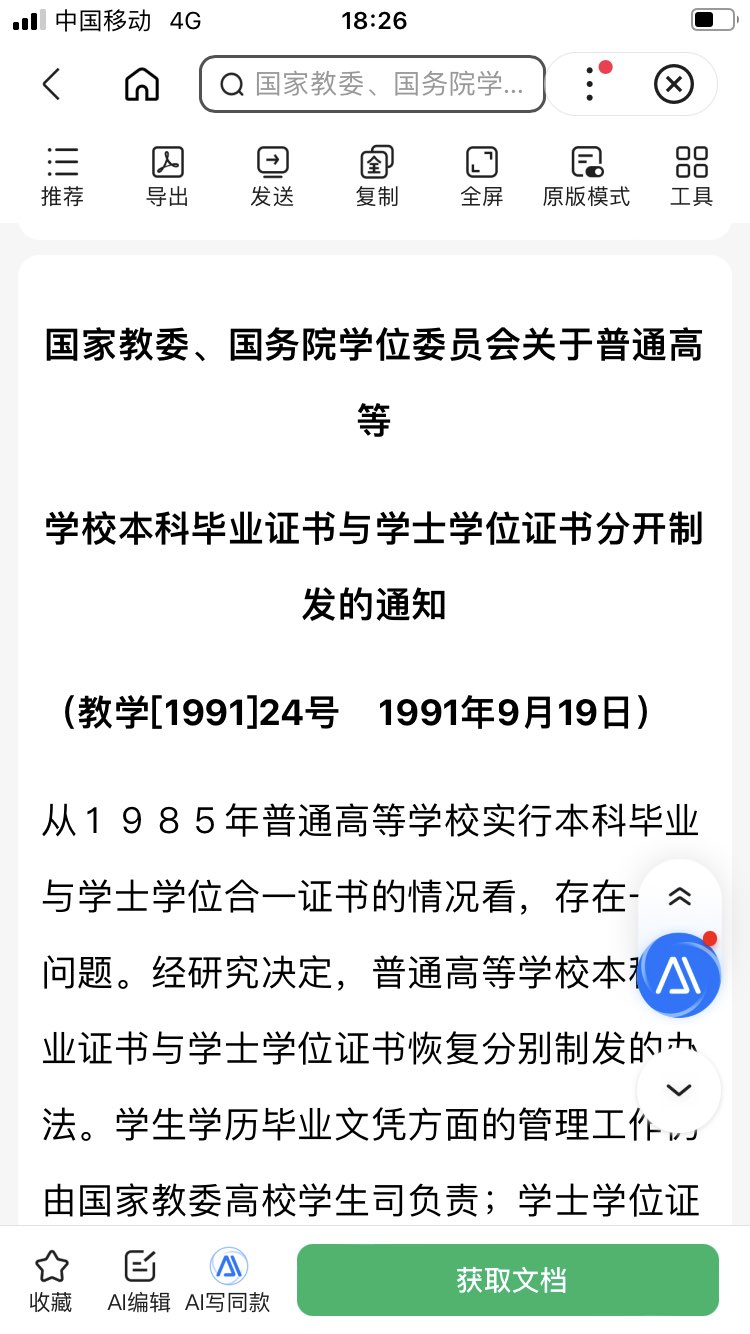
Task: Open the floating blue AI assistant
Action: pos(680,974)
